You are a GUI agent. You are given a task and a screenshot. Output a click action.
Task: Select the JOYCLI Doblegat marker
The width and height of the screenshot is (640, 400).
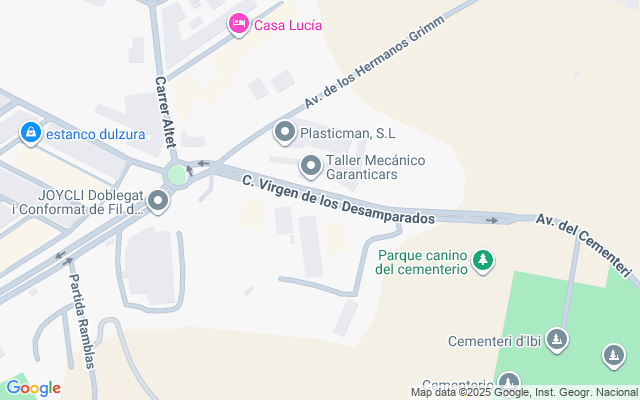coord(158,202)
